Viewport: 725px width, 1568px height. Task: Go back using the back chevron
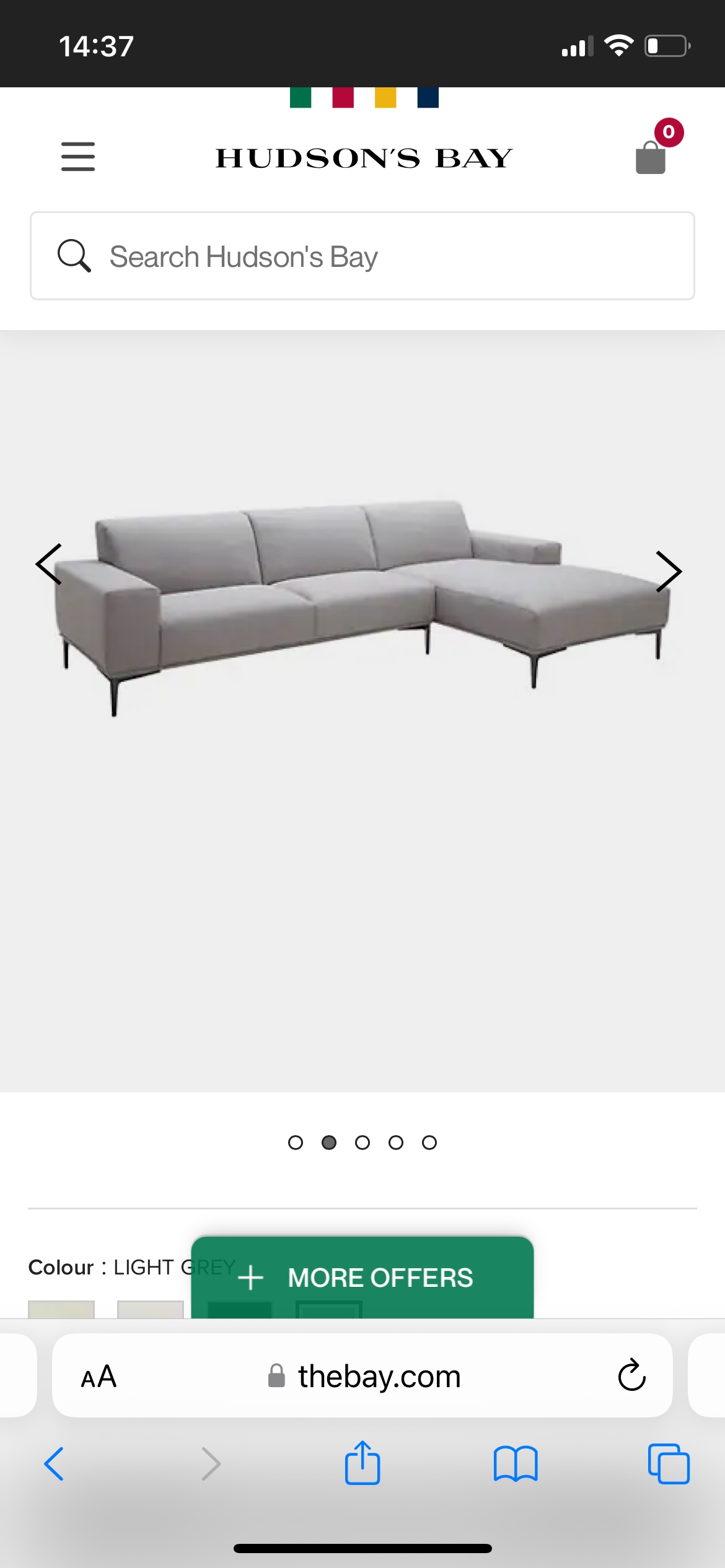coord(55,1463)
